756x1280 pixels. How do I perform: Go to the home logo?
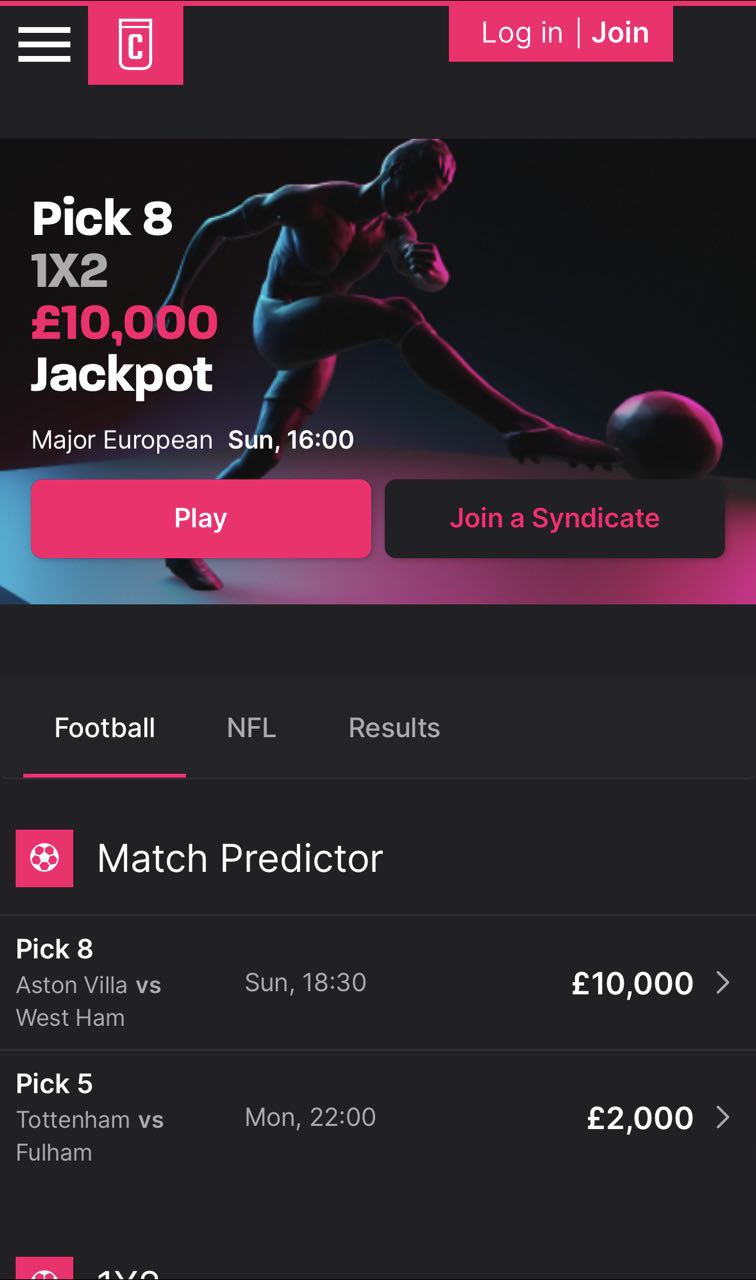pos(135,45)
